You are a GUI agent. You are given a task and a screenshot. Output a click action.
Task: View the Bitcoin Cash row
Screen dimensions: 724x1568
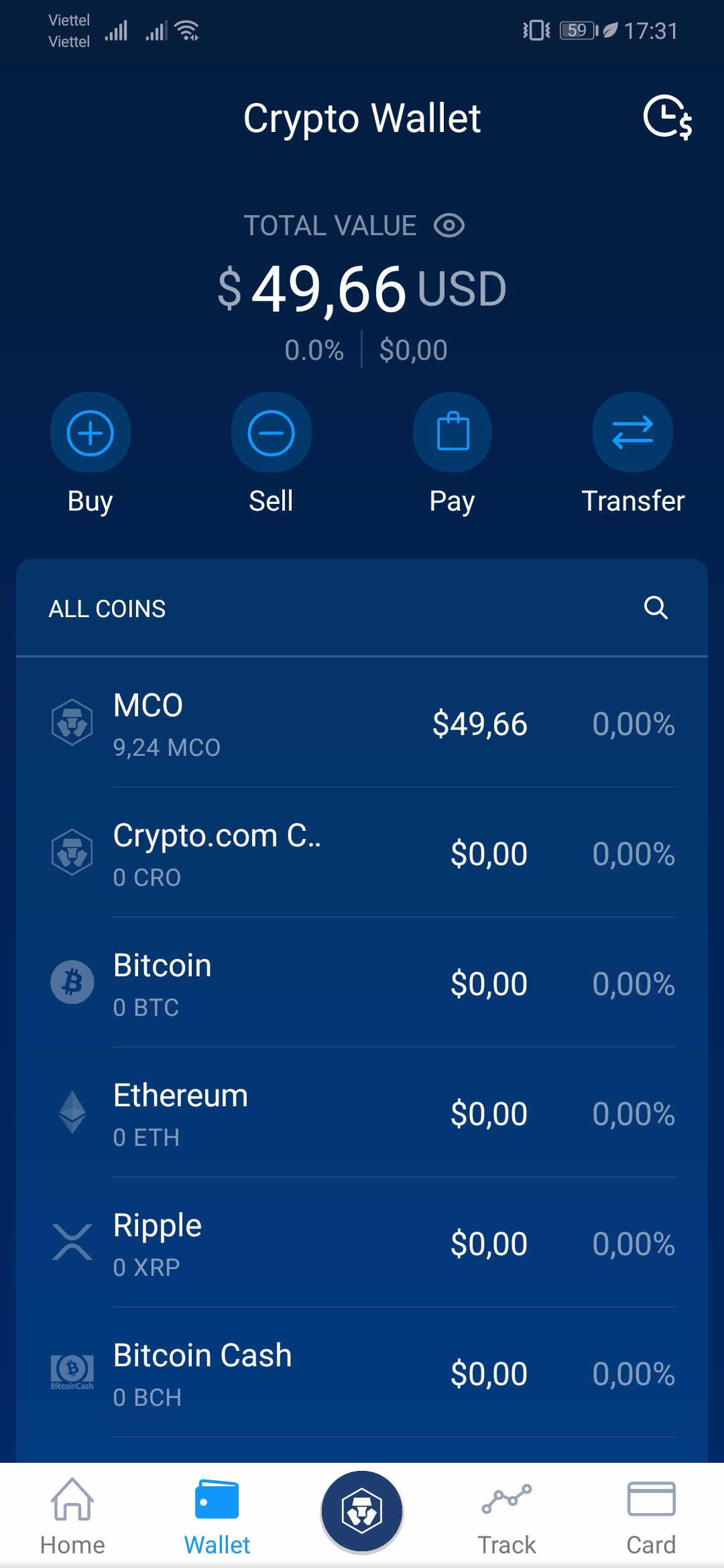362,1374
